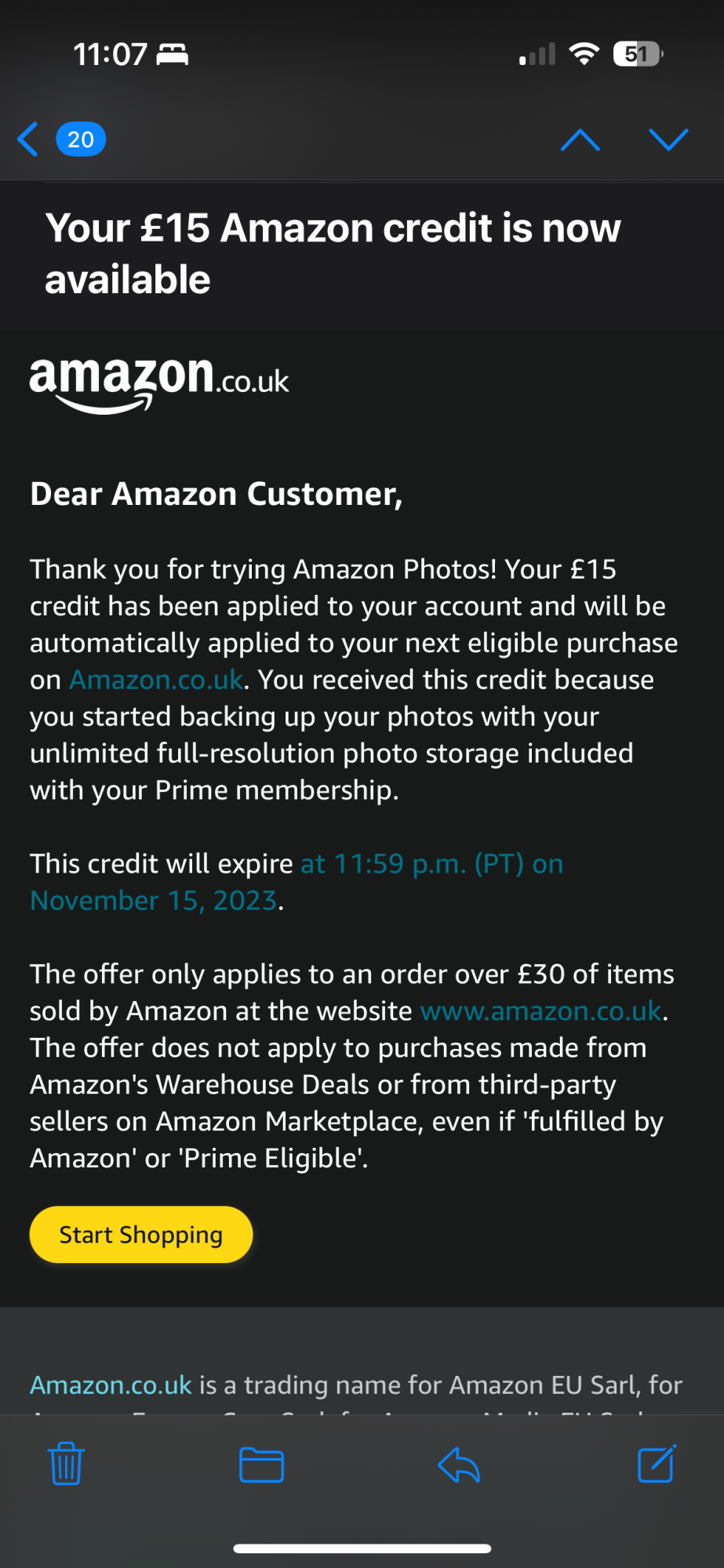
Task: Delete this email with the trash icon
Action: pyautogui.click(x=66, y=1464)
